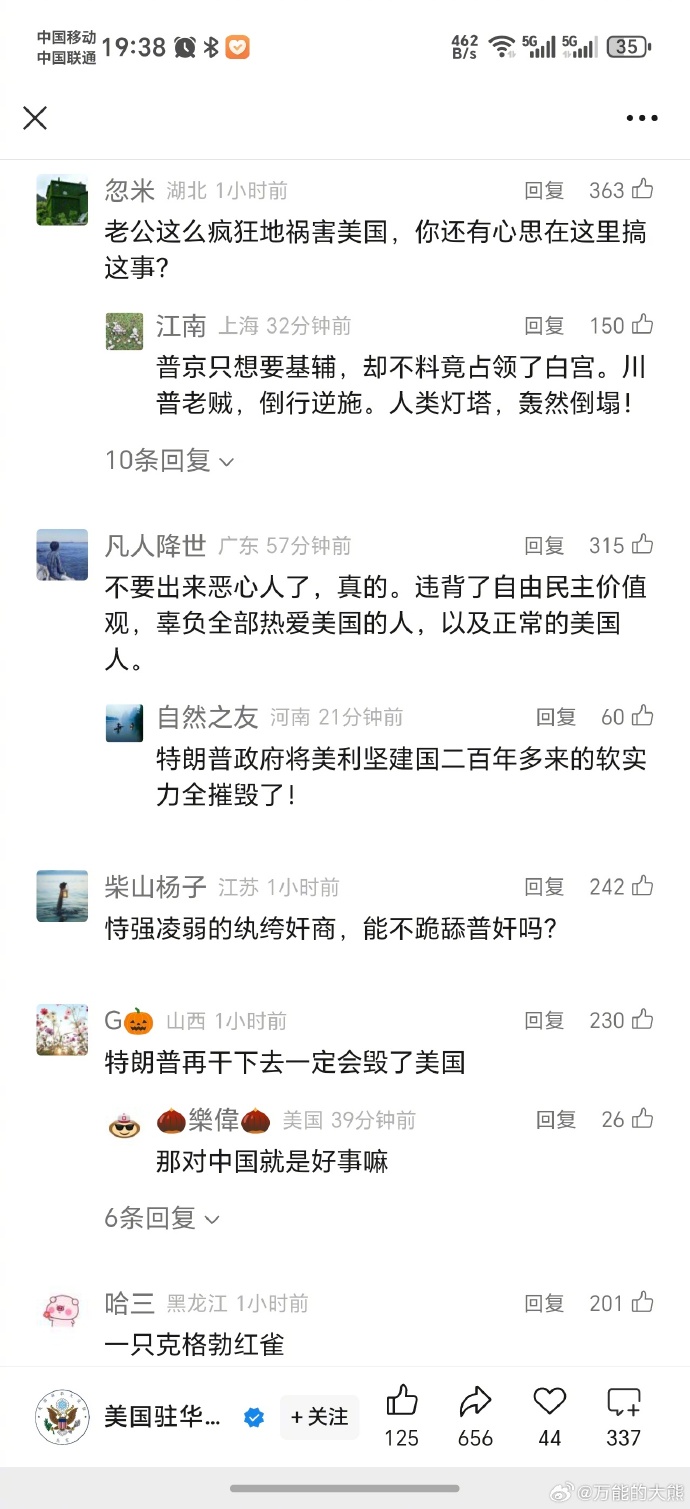Reply to 凡人降世's comment
Screen dimensions: 690x1509
tap(545, 546)
